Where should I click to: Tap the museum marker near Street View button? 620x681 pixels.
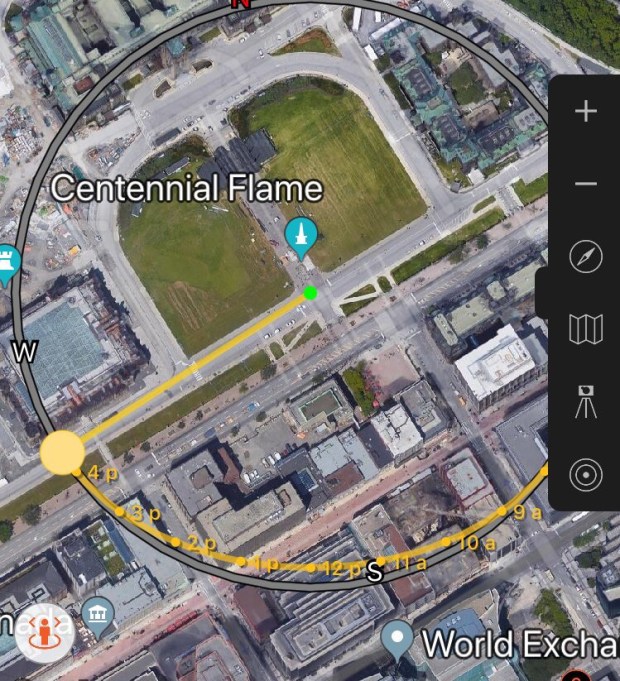coord(98,616)
